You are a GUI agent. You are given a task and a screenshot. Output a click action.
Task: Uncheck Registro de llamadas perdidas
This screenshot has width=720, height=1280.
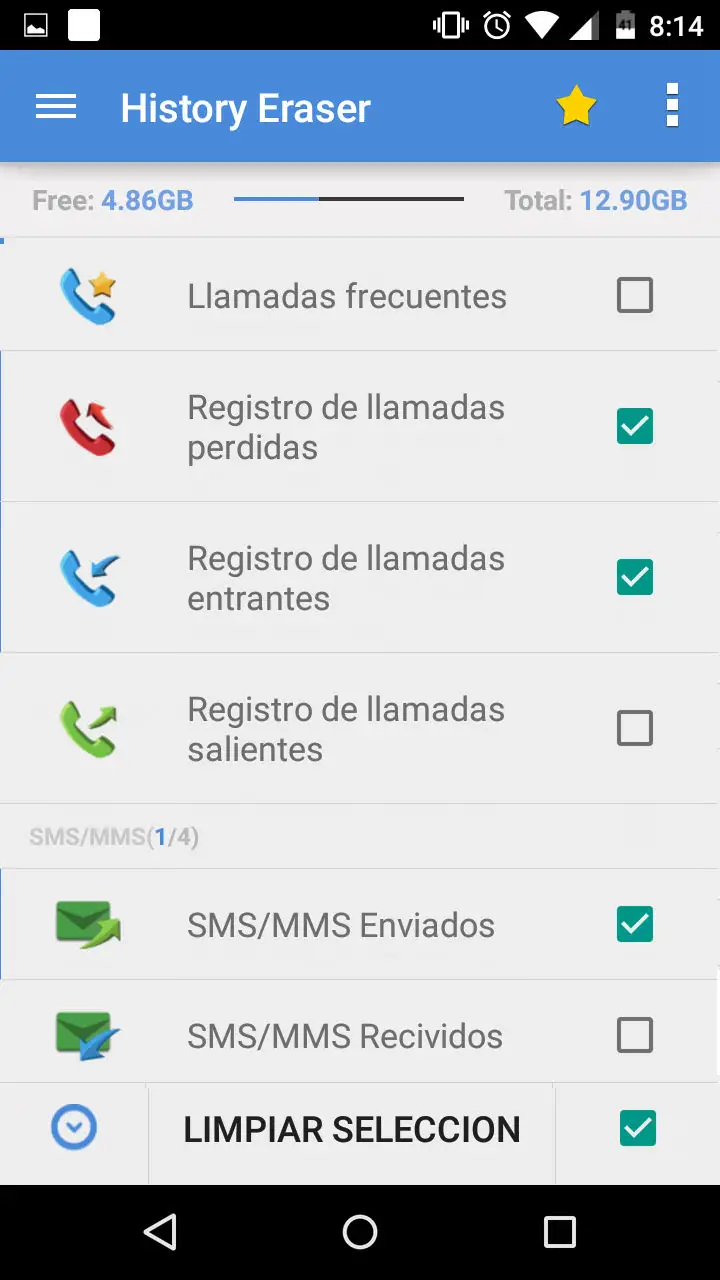pyautogui.click(x=635, y=427)
